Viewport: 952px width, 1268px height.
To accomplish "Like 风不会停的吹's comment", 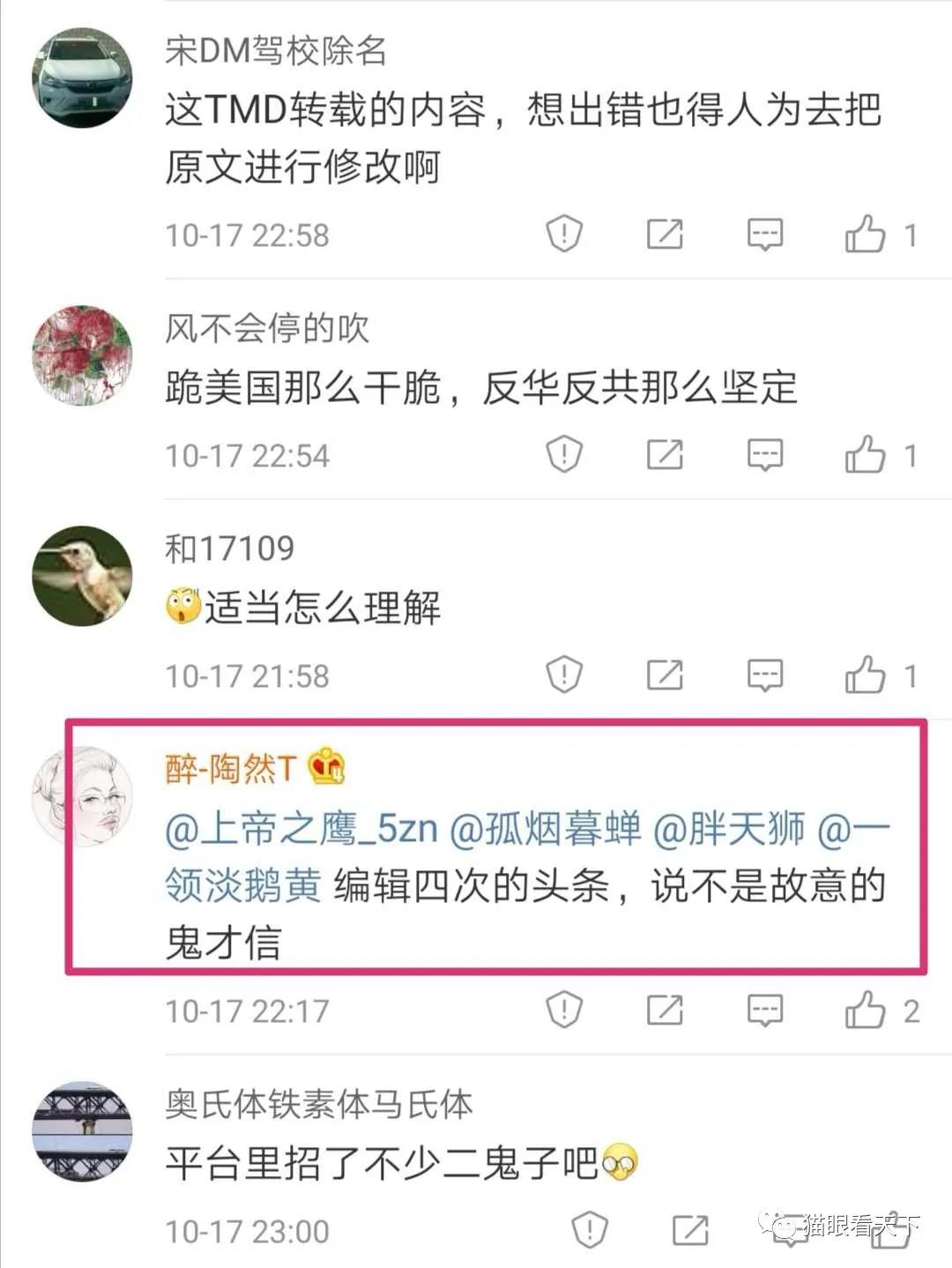I will 865,455.
